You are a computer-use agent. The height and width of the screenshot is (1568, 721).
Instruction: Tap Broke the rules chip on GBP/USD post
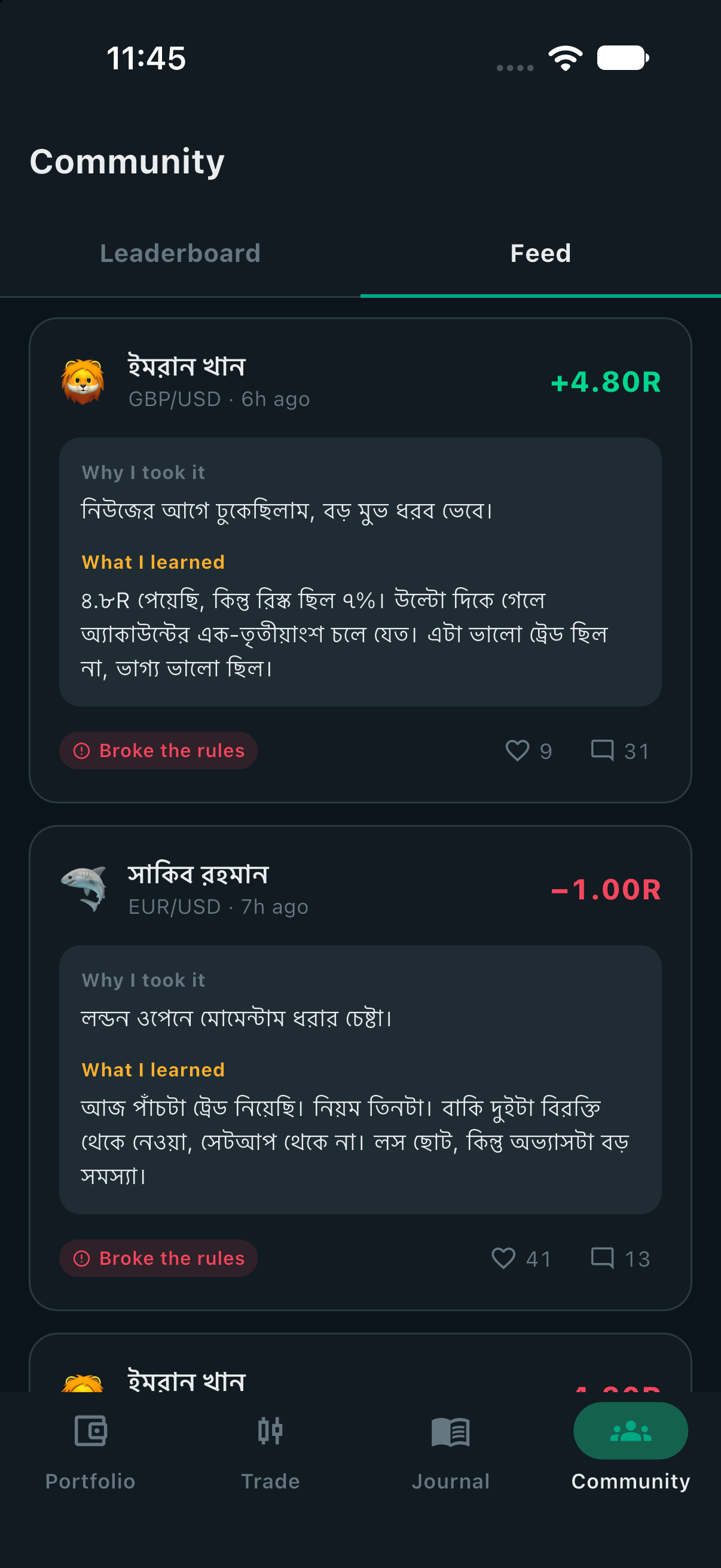(158, 751)
